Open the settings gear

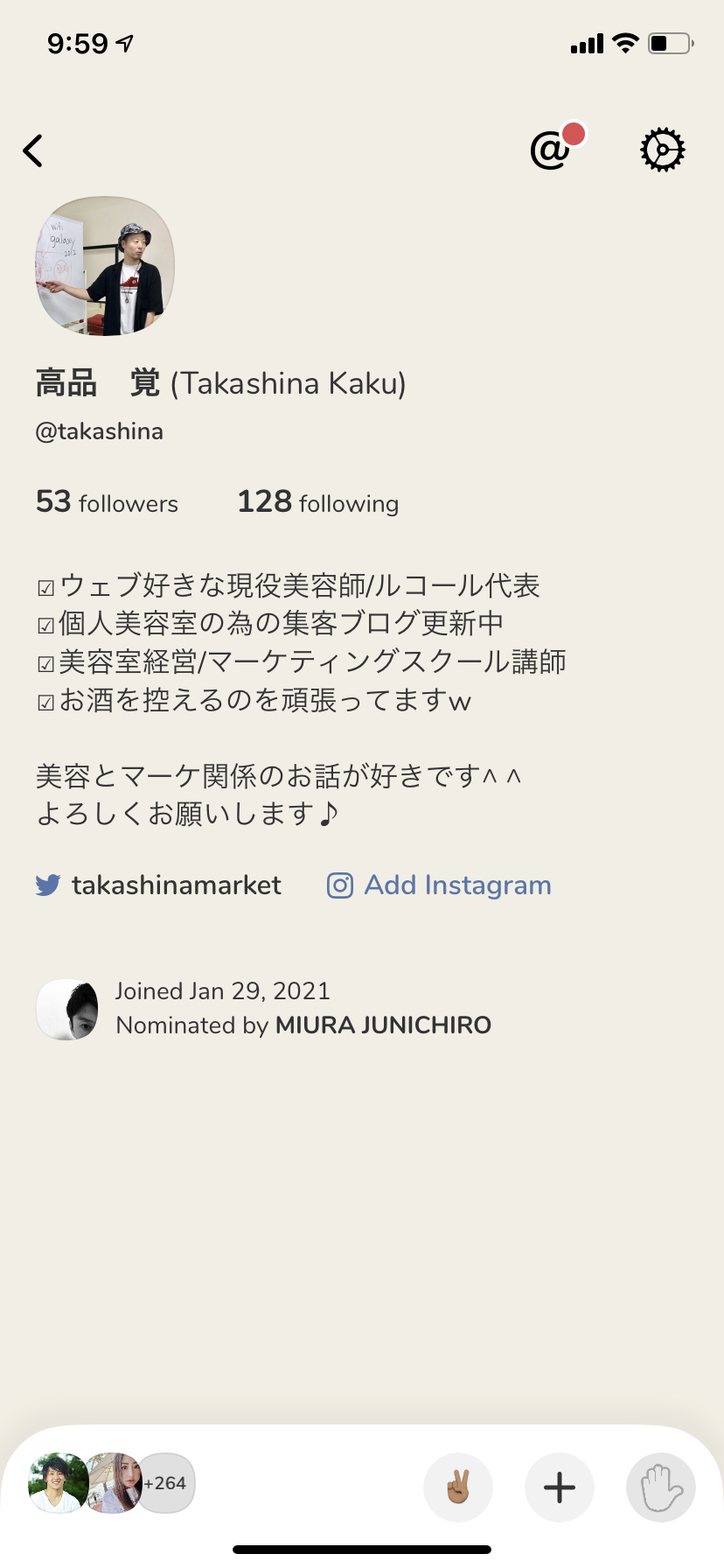[x=662, y=150]
